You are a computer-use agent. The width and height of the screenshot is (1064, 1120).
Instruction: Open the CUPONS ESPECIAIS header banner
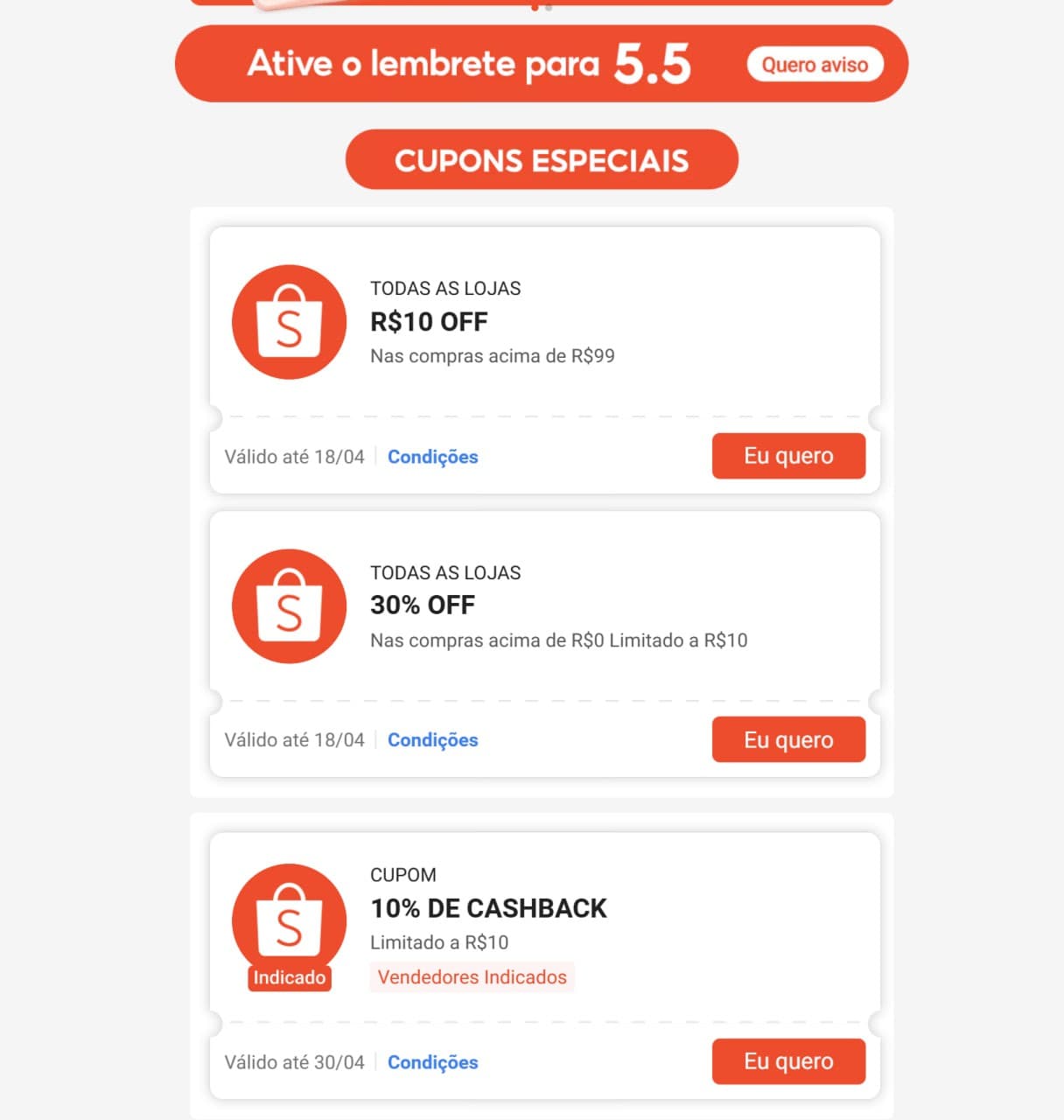click(542, 159)
